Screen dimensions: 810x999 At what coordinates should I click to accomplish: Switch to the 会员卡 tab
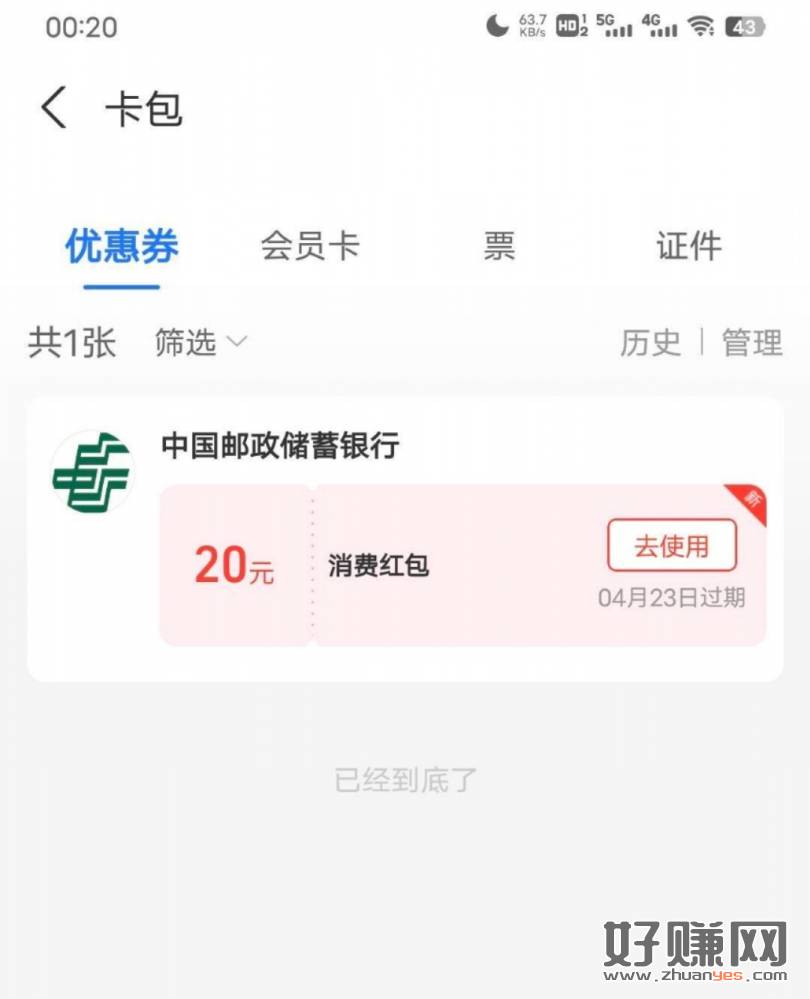coord(309,246)
